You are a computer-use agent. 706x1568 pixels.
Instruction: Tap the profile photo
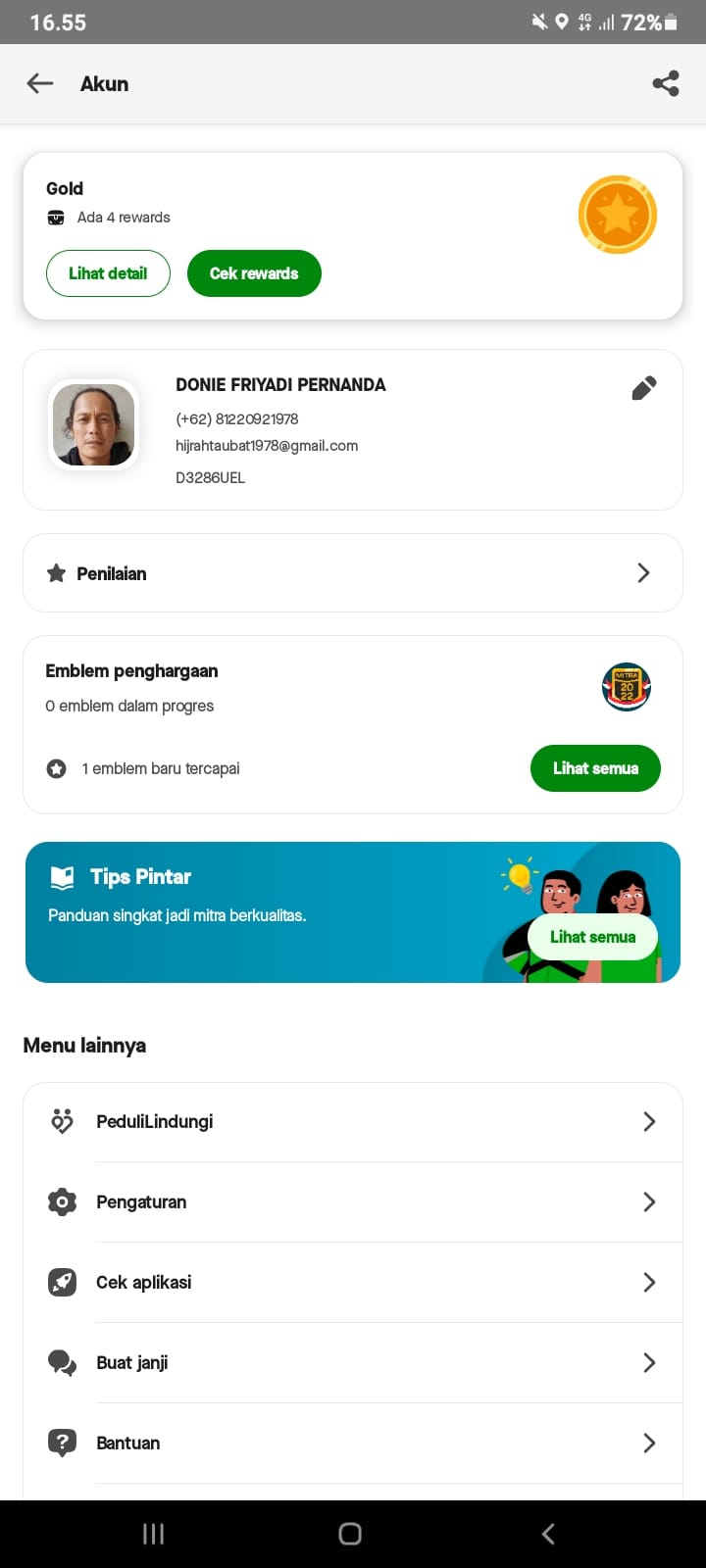94,425
